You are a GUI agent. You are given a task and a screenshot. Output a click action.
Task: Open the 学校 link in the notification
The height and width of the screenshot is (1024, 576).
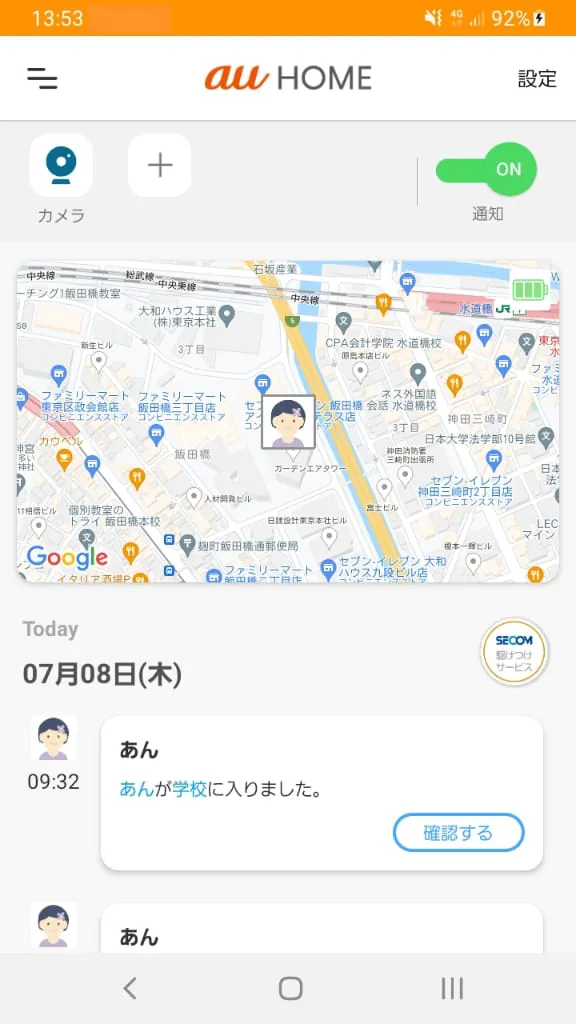189,790
